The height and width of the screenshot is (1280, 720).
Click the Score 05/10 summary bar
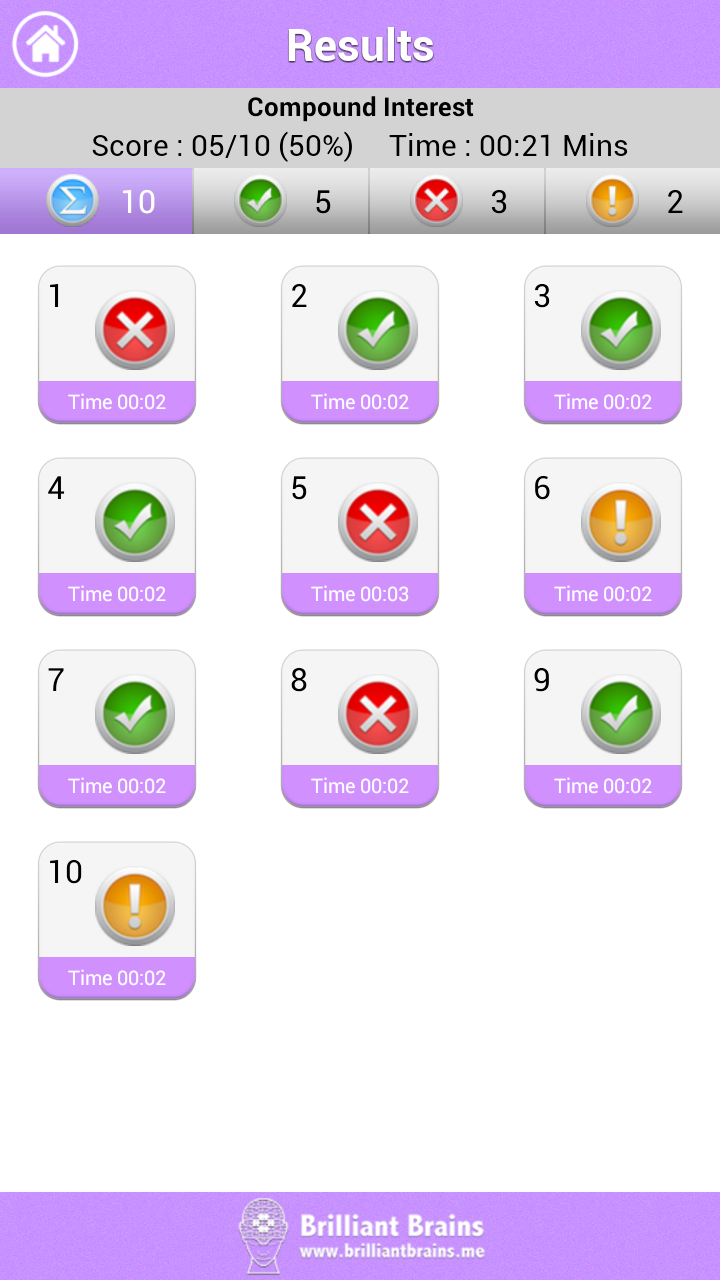coord(222,146)
